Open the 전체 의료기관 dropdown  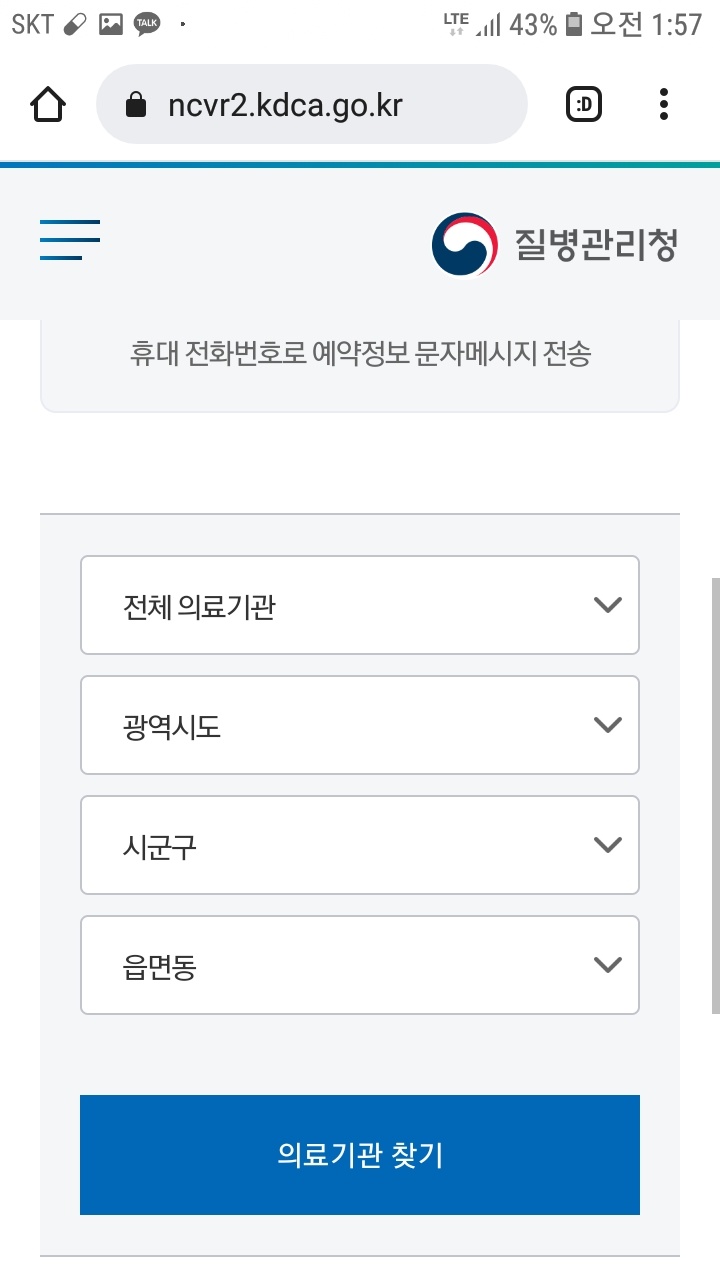click(360, 605)
